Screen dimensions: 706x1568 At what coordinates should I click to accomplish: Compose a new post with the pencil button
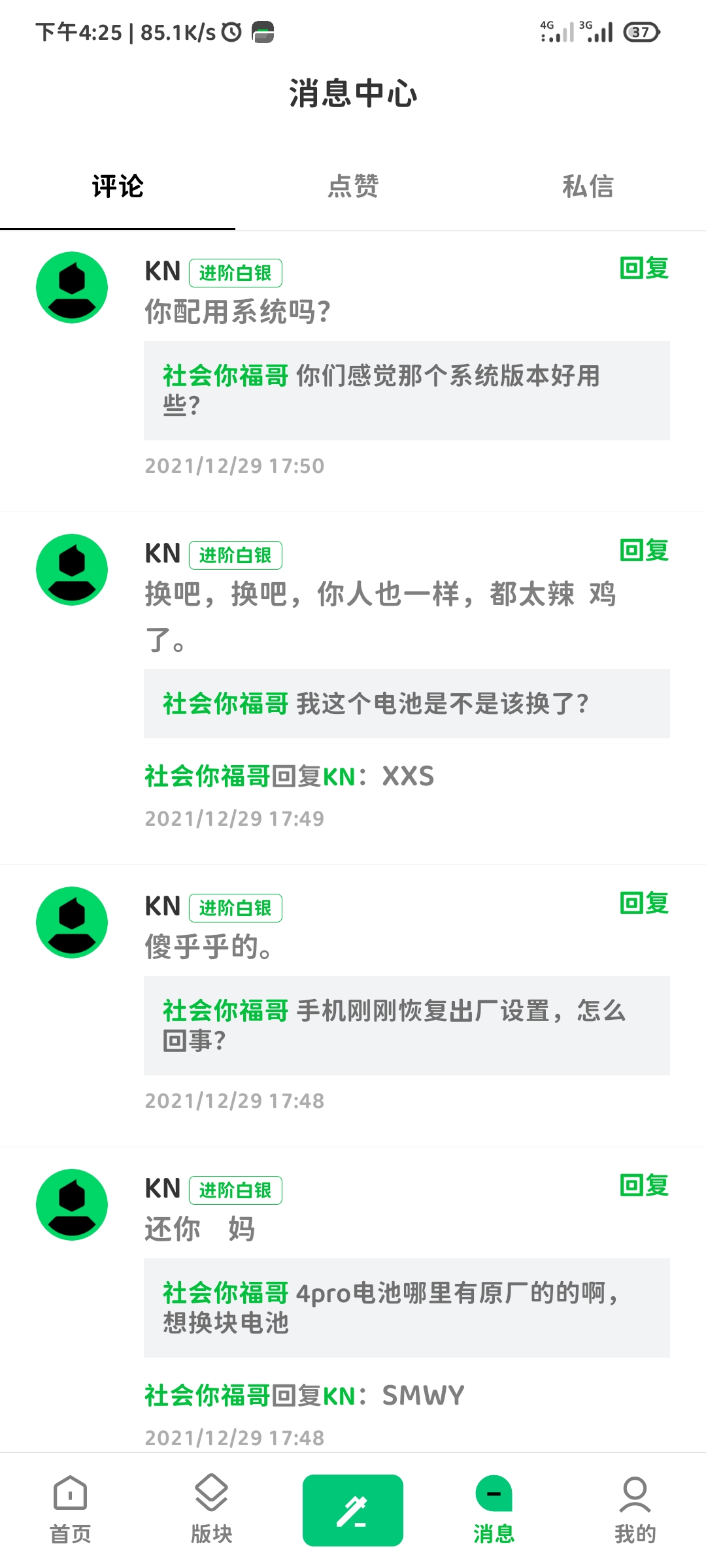pyautogui.click(x=353, y=1510)
